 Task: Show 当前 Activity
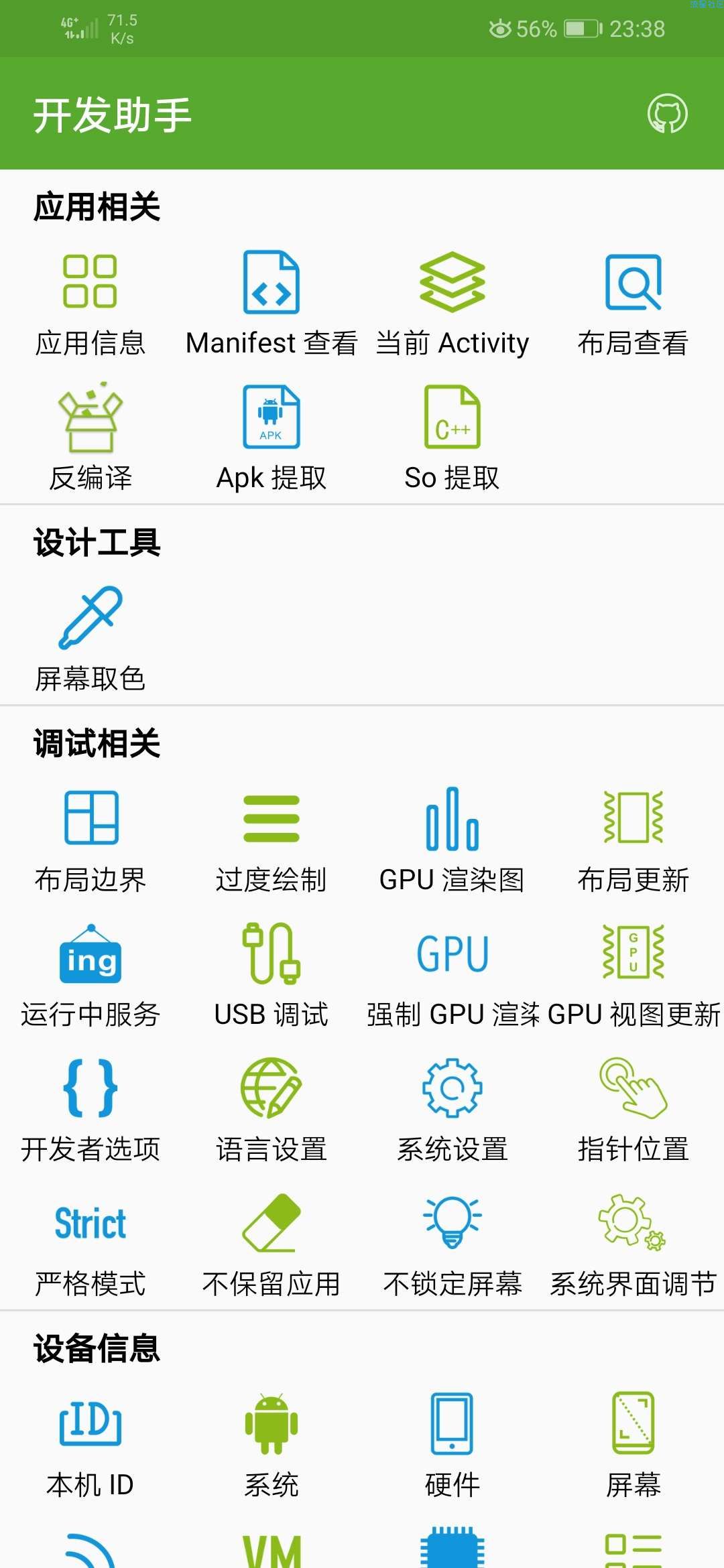point(452,305)
